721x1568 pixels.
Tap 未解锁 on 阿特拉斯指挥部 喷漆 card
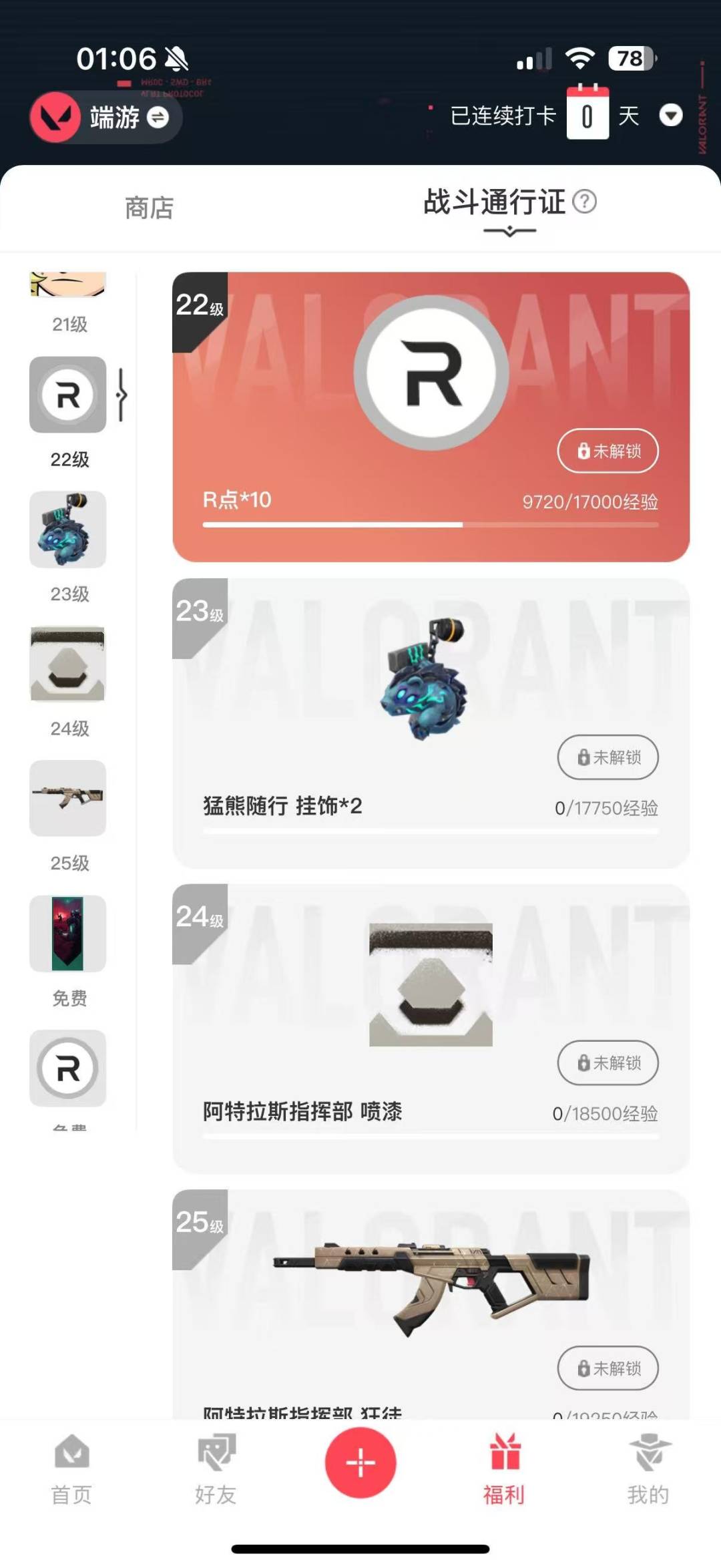pyautogui.click(x=608, y=1062)
